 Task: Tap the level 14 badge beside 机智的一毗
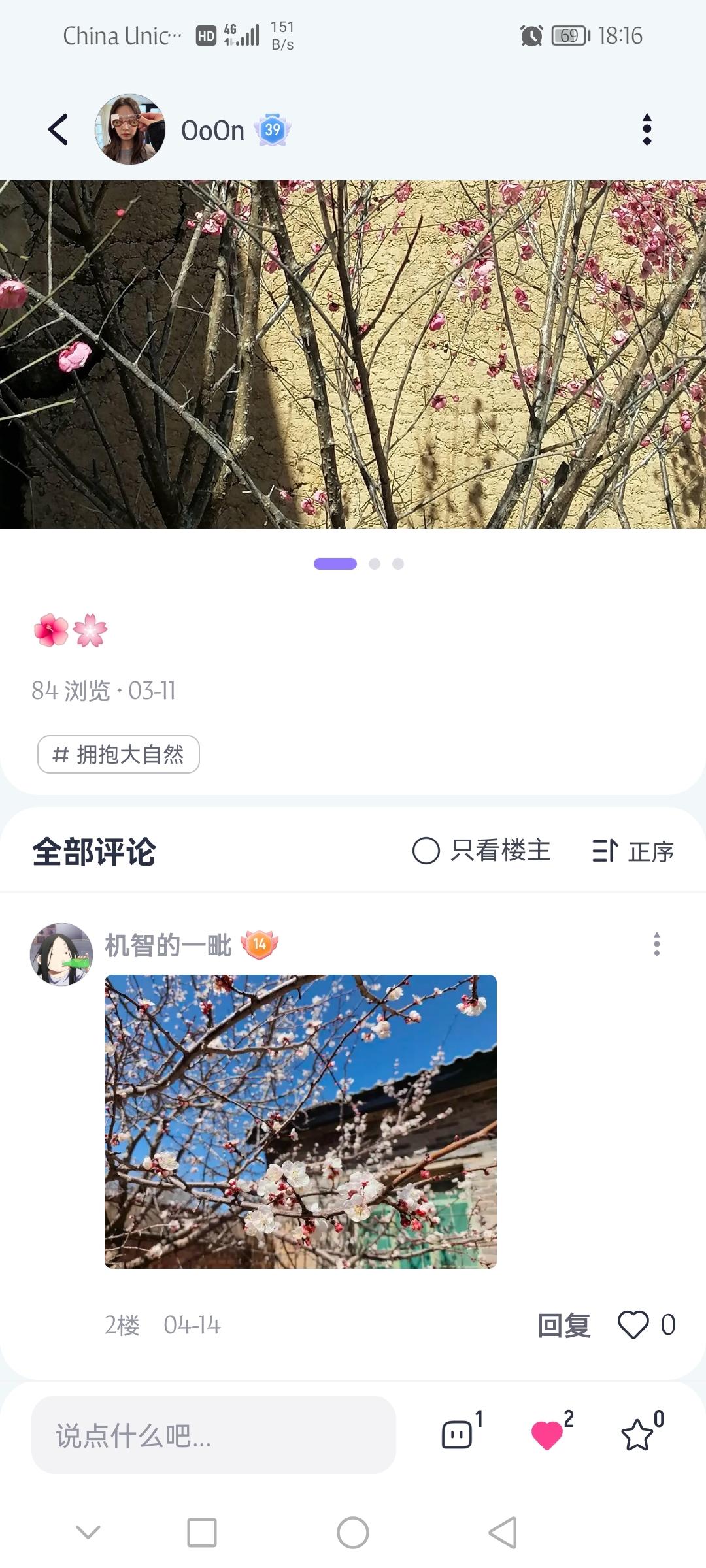260,943
